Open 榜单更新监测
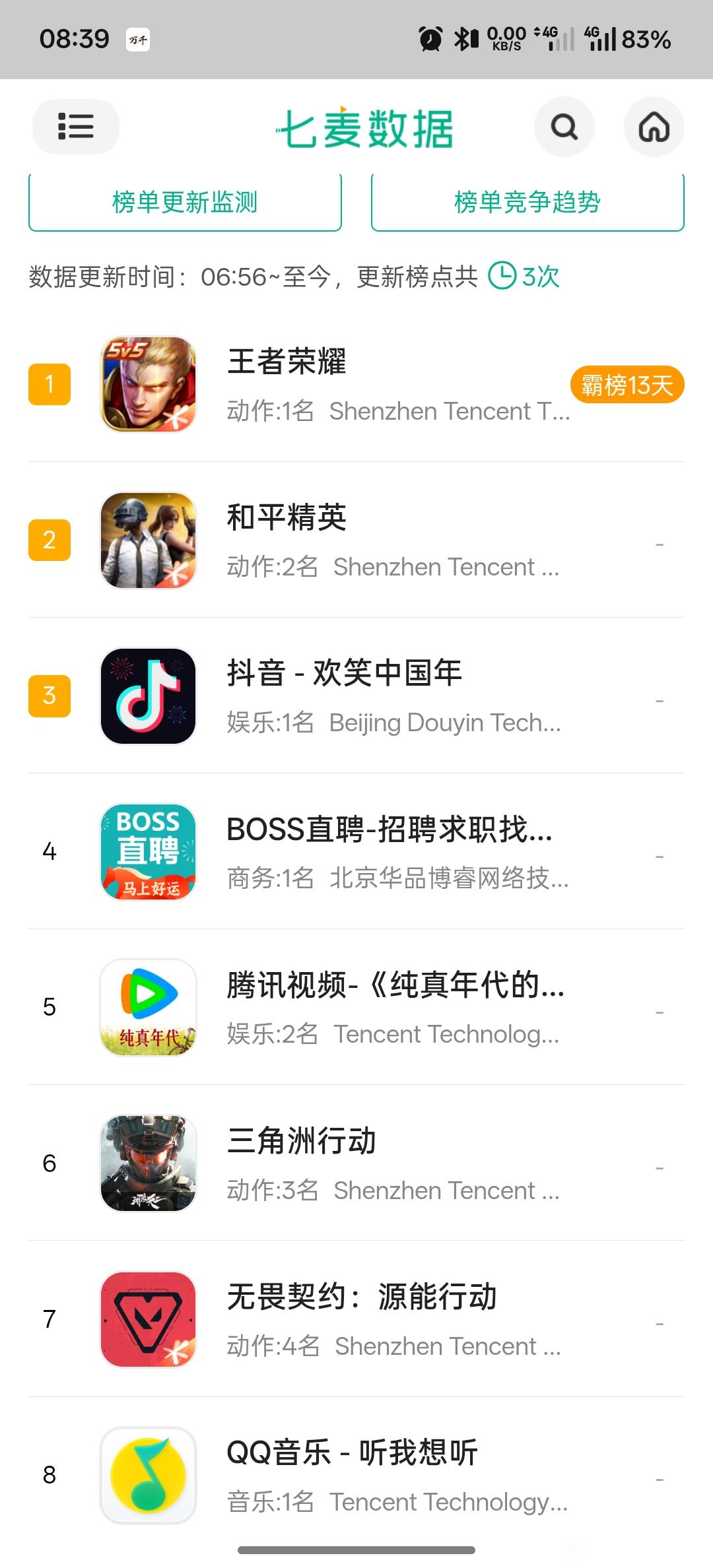The height and width of the screenshot is (1568, 713). pos(185,202)
